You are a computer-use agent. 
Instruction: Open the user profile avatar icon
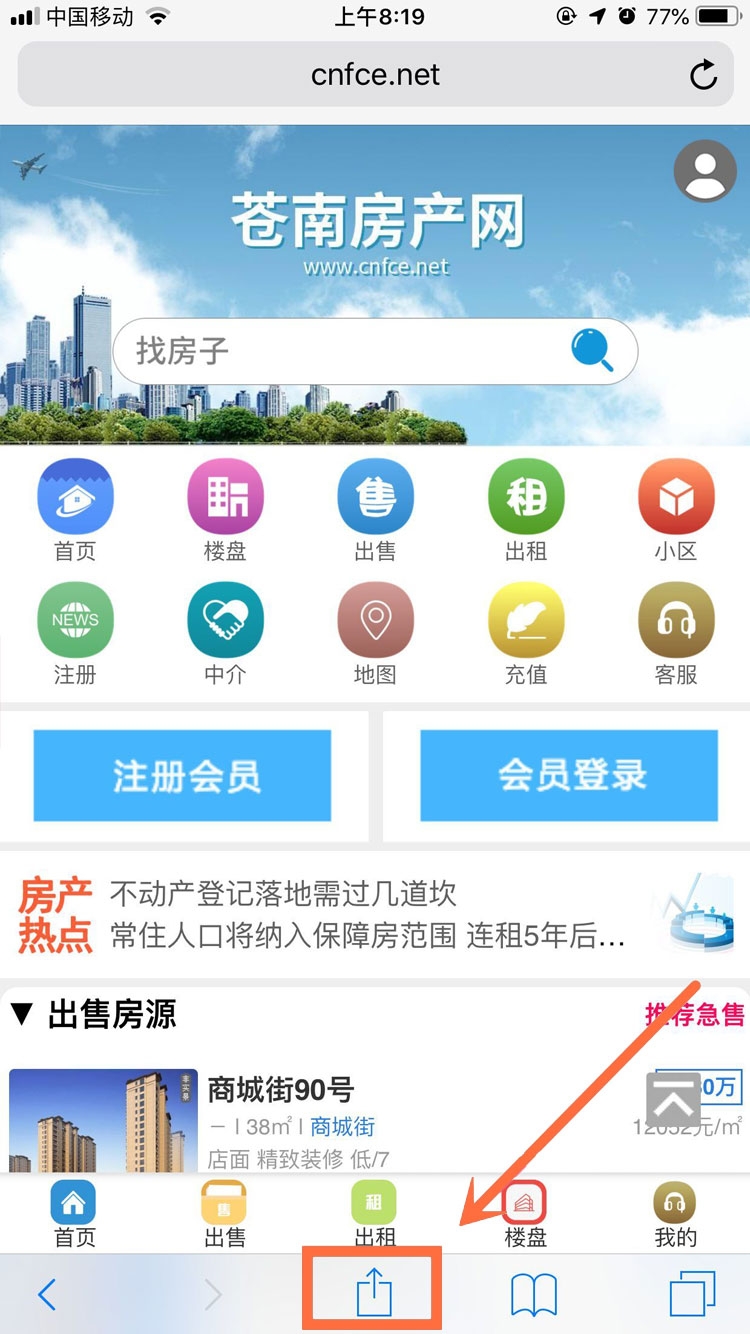click(x=705, y=172)
